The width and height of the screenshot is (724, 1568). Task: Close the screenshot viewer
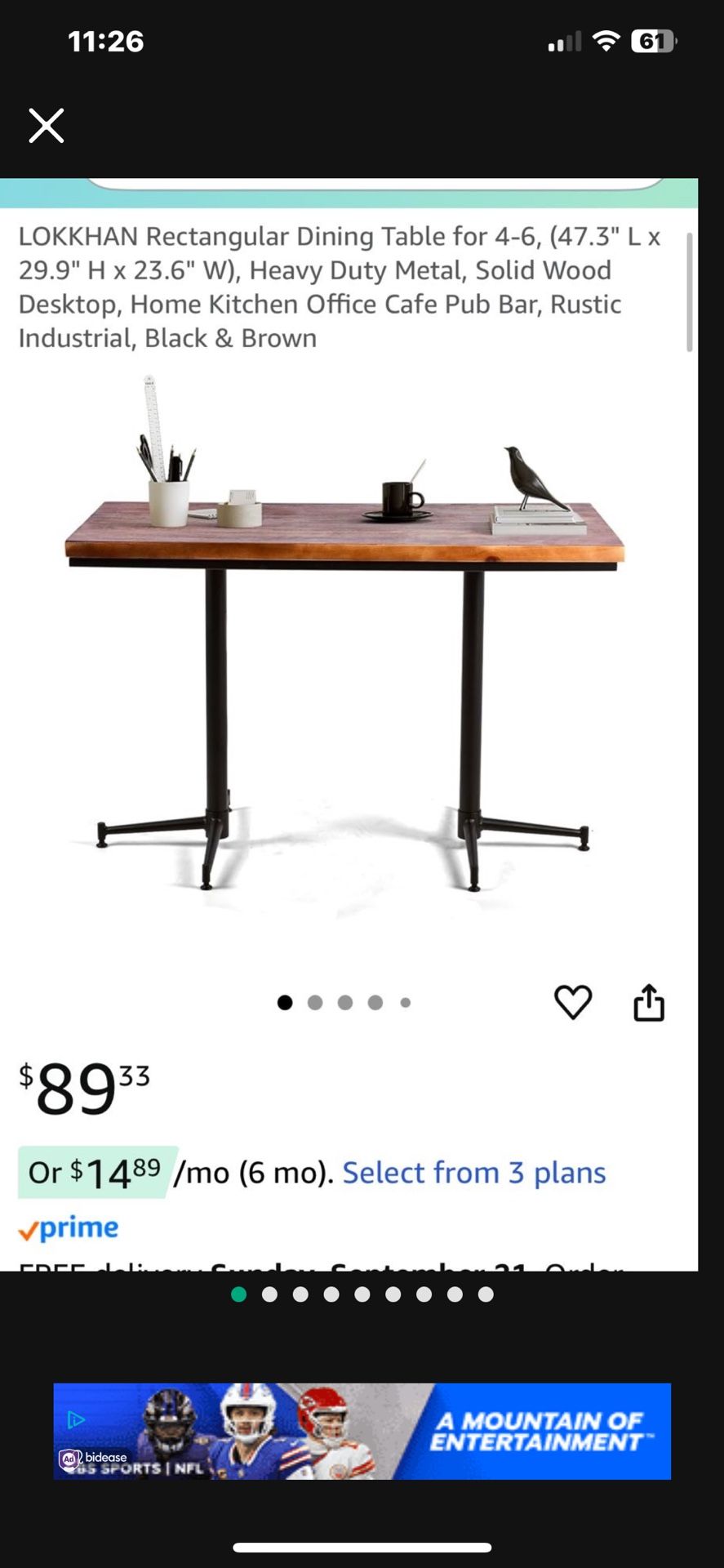tap(47, 126)
